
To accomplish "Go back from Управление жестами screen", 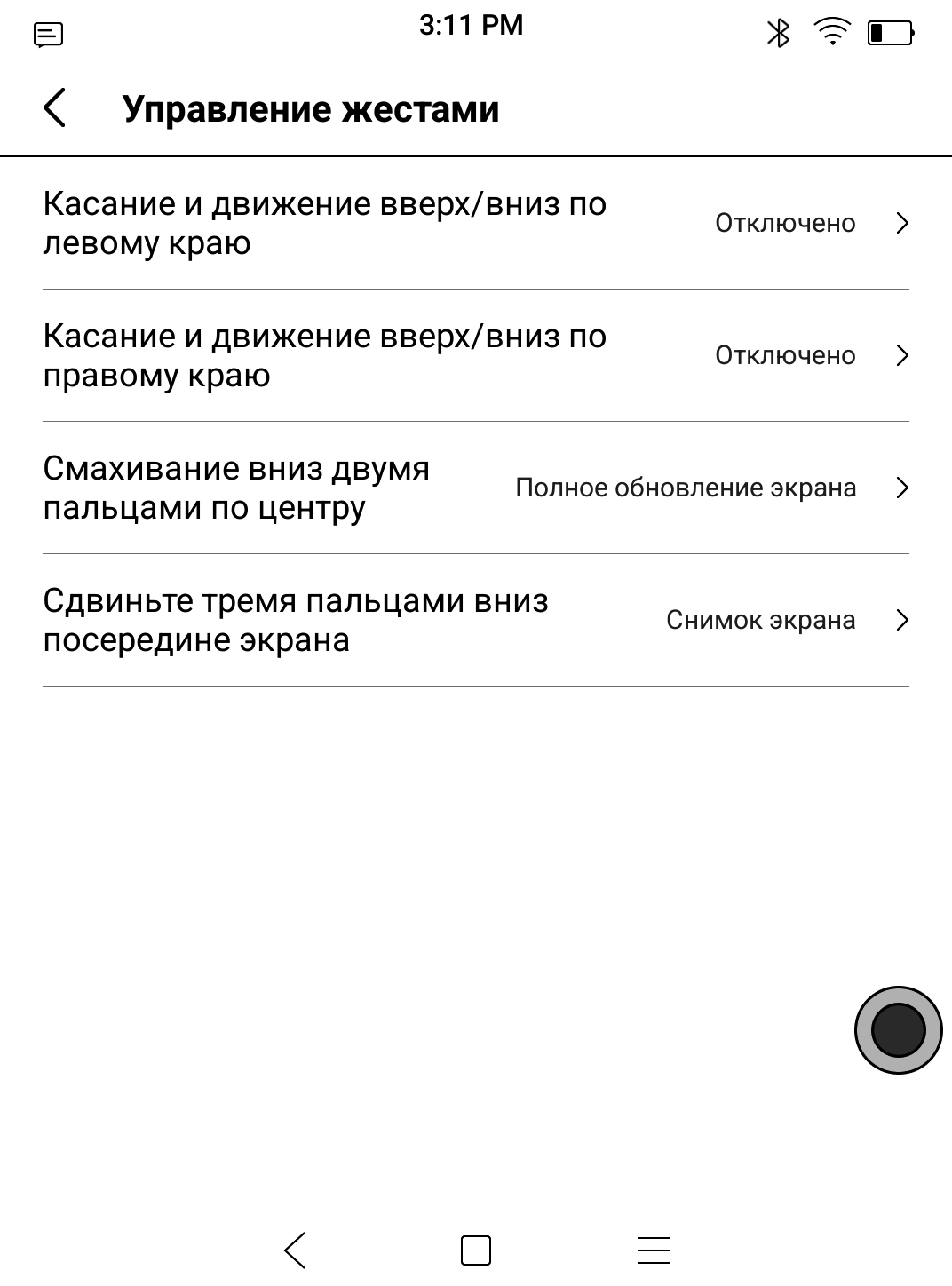I will (55, 108).
